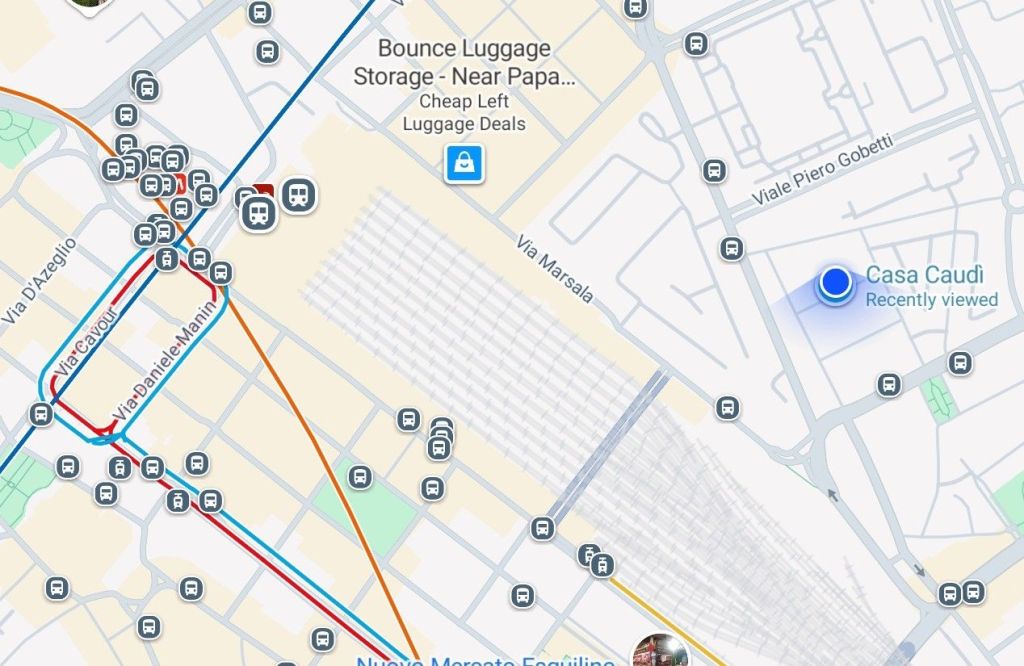Select the Casa Caudì place label
The image size is (1024, 666).
coord(924,275)
